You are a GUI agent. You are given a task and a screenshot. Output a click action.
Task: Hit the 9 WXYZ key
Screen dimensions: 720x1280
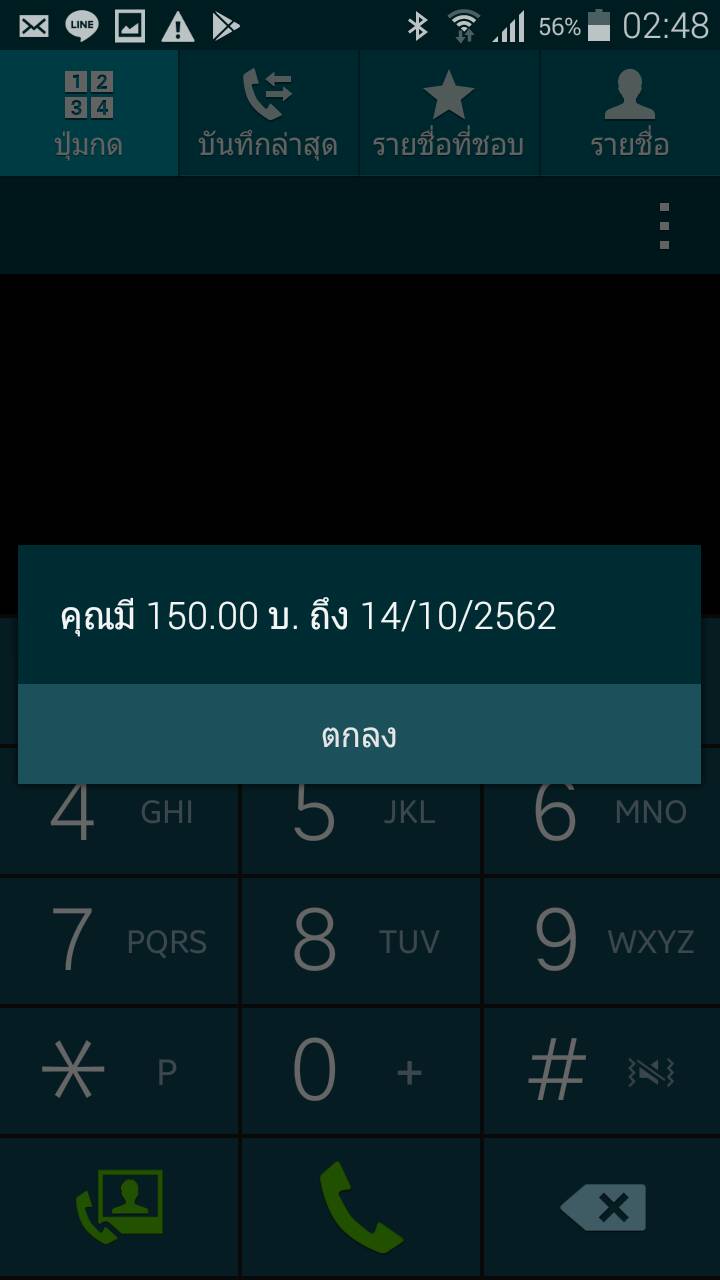click(602, 941)
